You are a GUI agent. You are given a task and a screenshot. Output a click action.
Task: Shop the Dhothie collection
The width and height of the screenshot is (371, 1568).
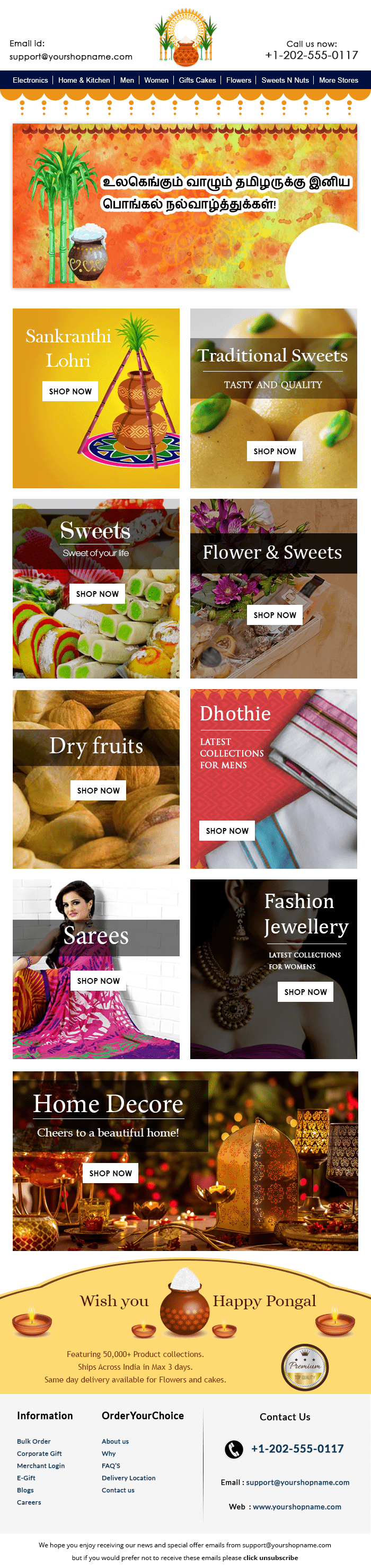[227, 830]
